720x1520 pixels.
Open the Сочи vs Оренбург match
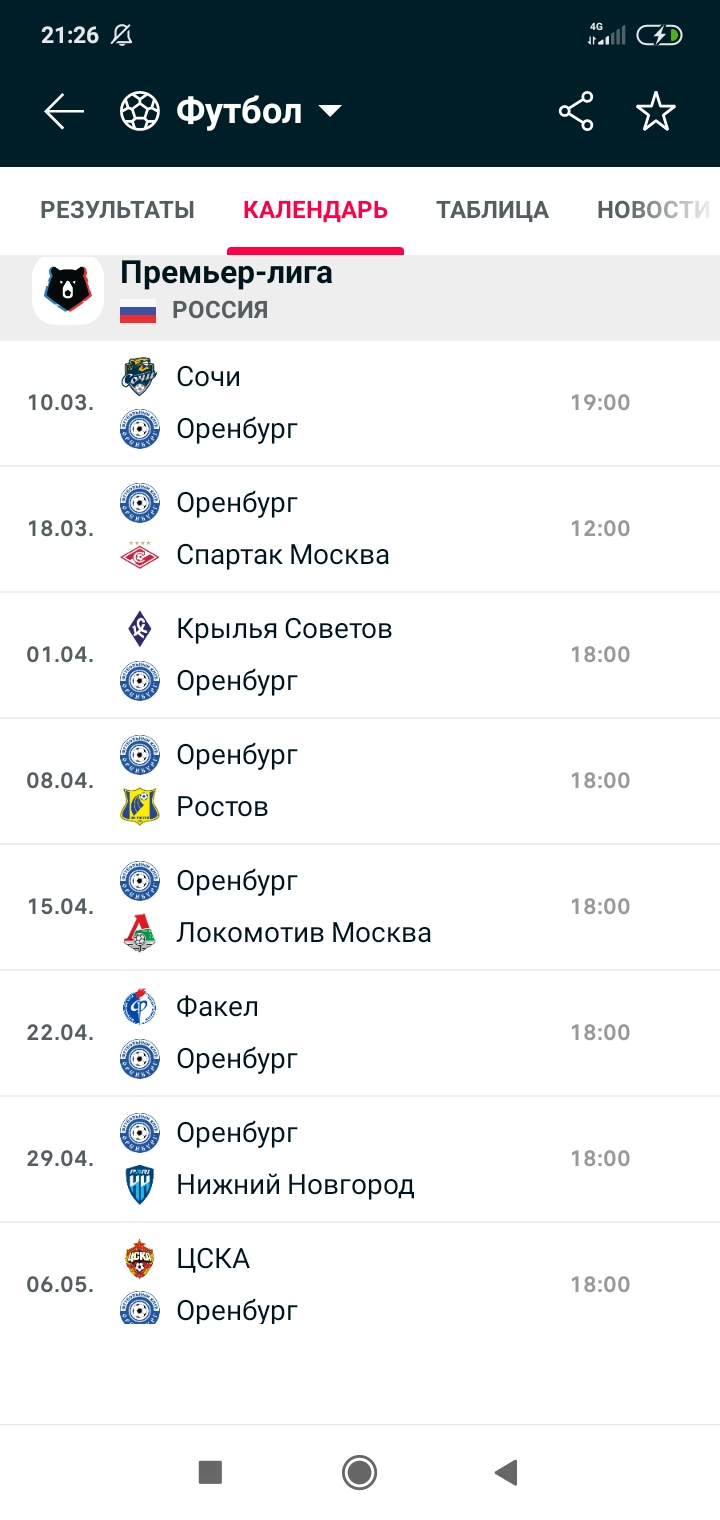tap(360, 403)
